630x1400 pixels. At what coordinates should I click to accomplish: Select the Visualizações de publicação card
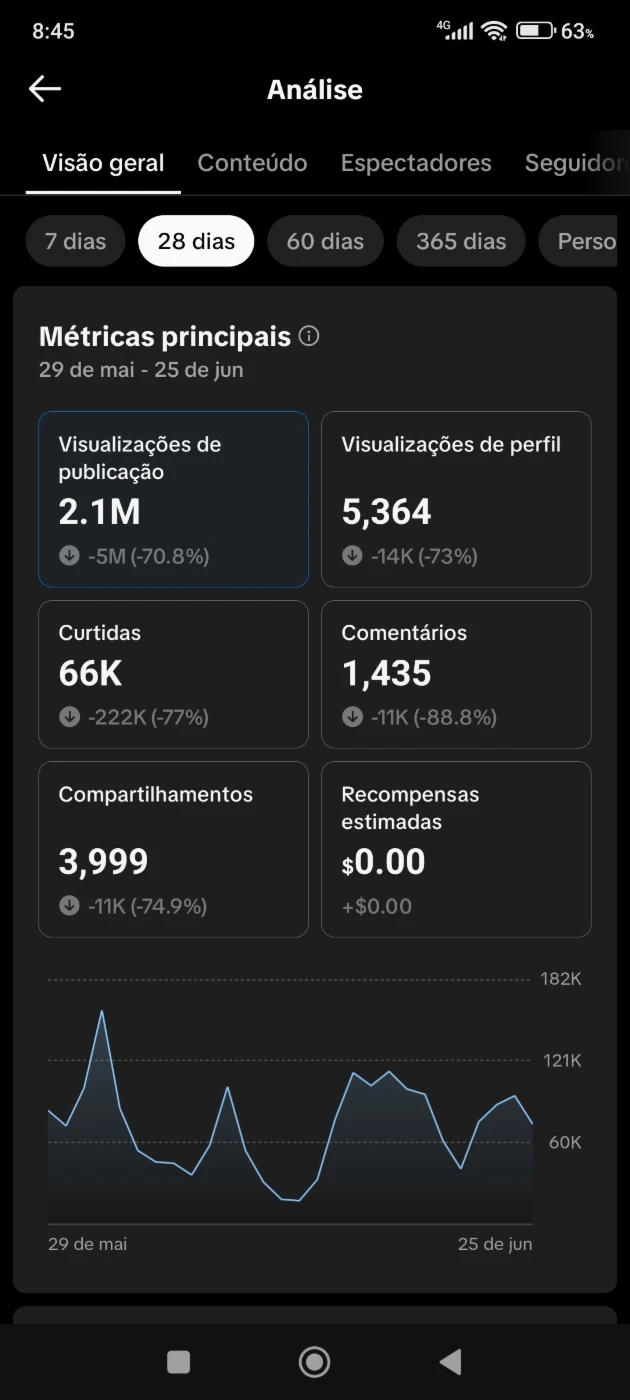(173, 499)
